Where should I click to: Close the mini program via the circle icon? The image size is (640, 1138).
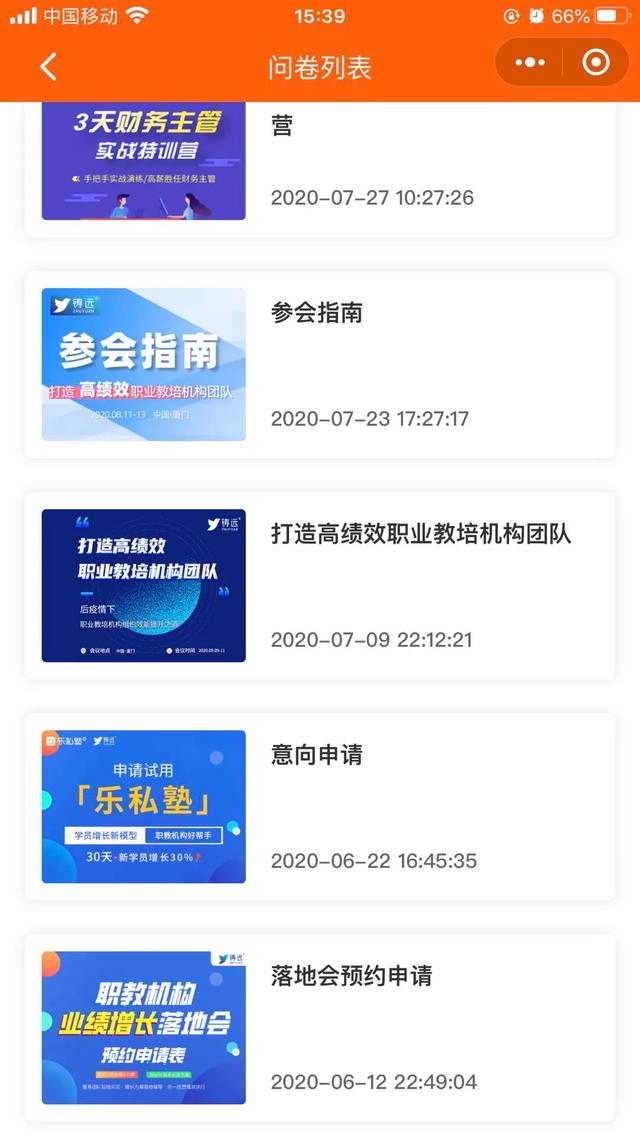[596, 63]
